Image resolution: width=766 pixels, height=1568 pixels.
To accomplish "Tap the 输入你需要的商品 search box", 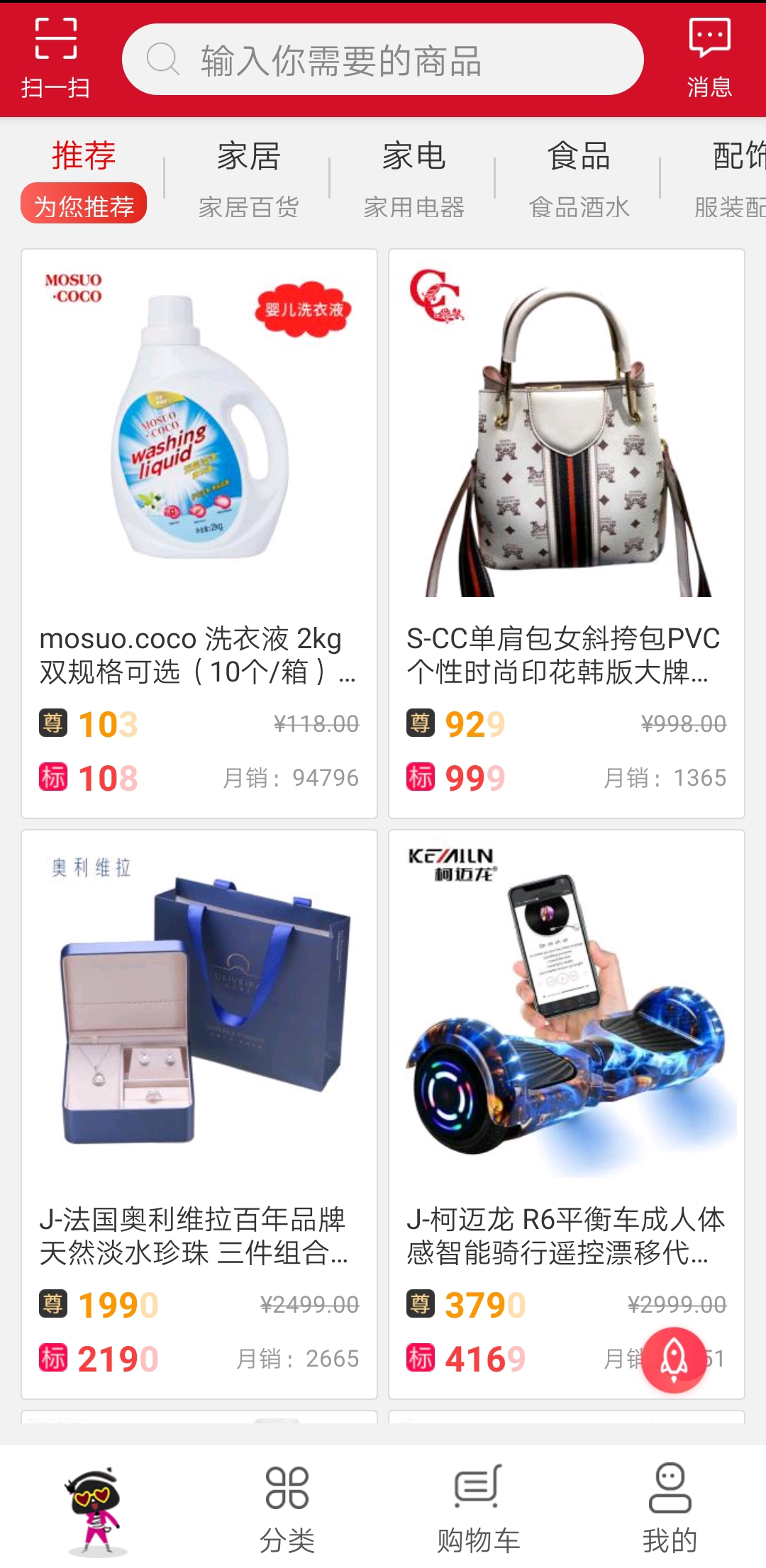I will click(383, 60).
